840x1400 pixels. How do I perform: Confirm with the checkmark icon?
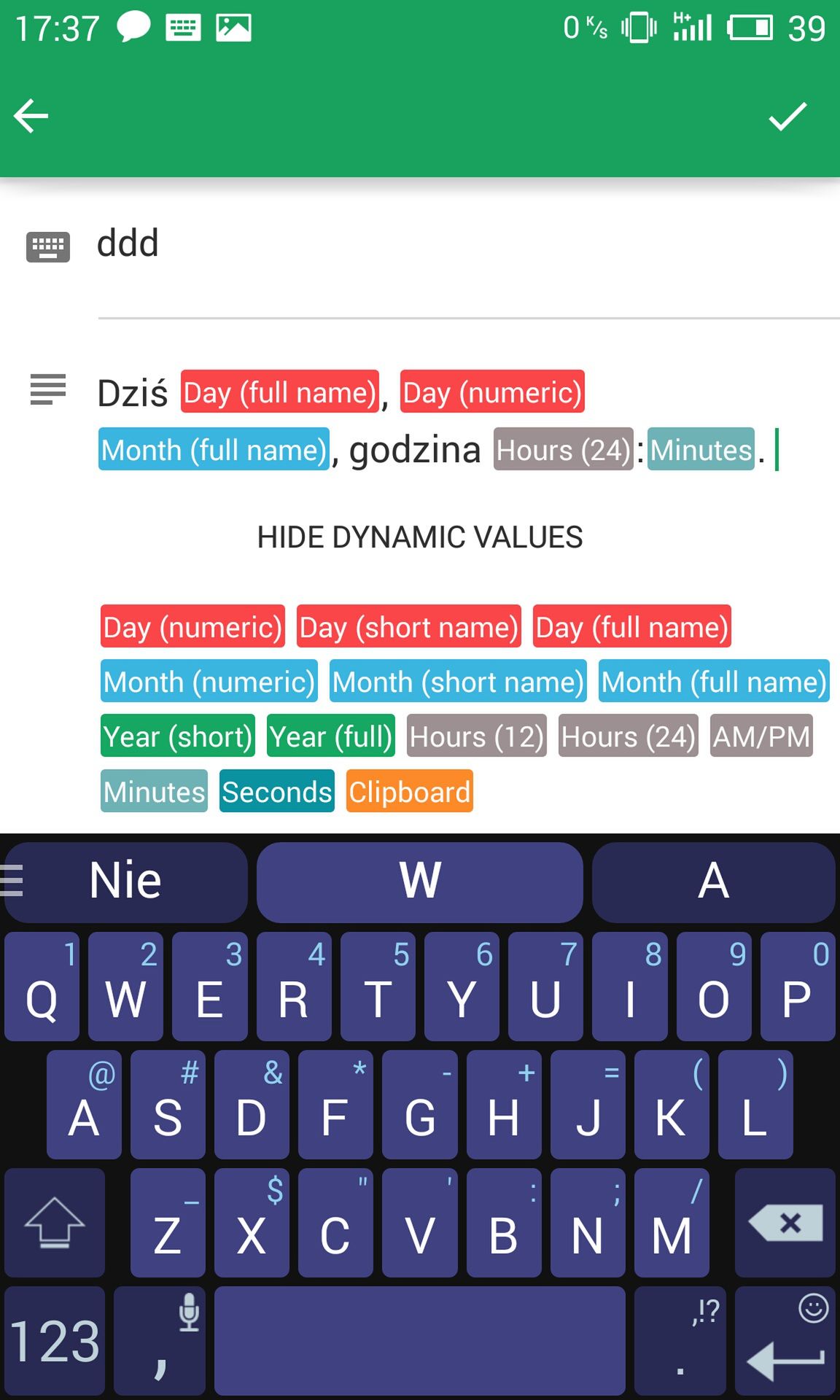coord(788,116)
